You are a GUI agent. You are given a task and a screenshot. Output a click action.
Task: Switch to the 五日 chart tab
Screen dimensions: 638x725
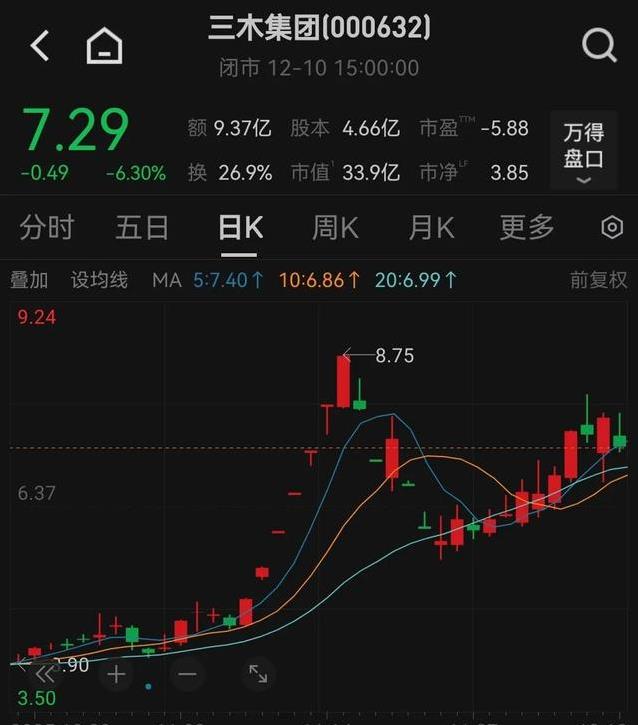click(142, 228)
